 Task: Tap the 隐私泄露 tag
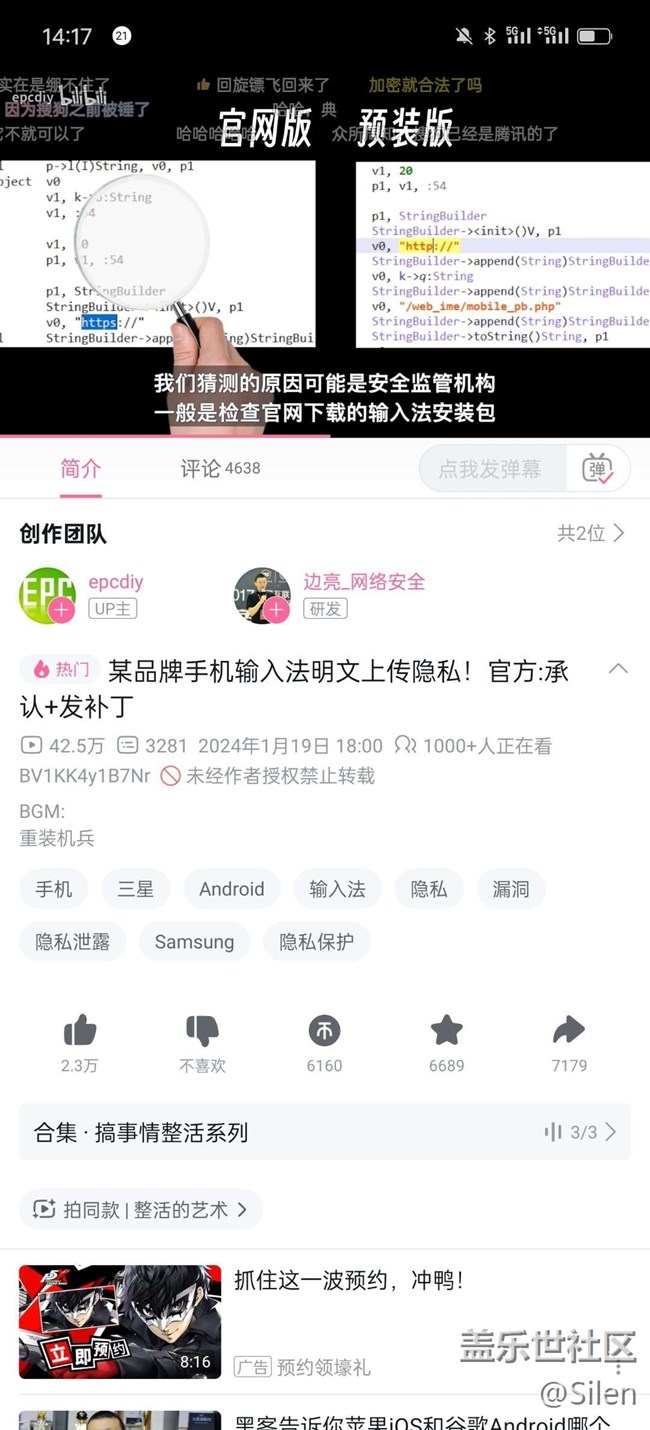[73, 942]
